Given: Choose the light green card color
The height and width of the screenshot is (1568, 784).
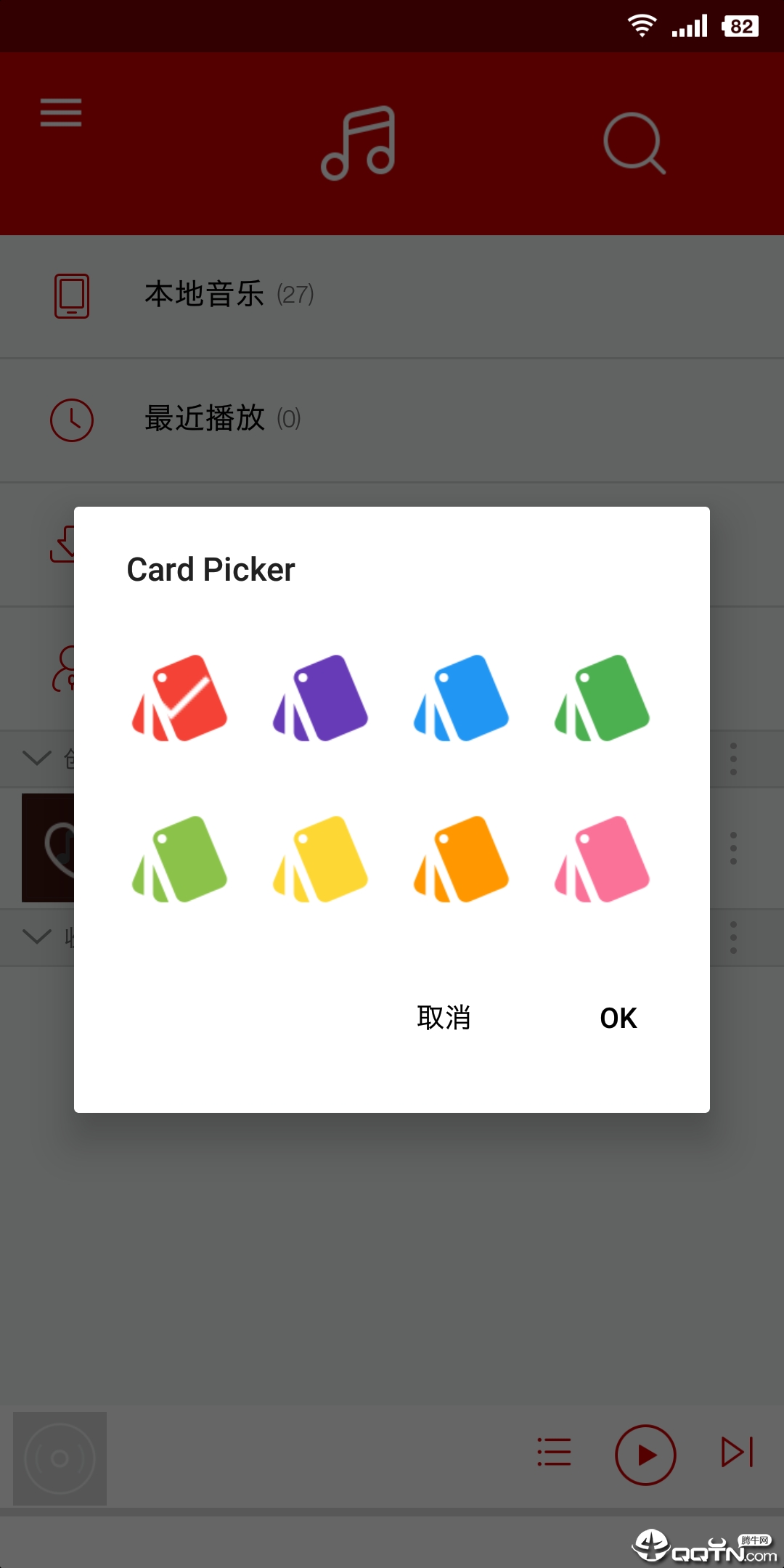Looking at the screenshot, I should tap(180, 859).
